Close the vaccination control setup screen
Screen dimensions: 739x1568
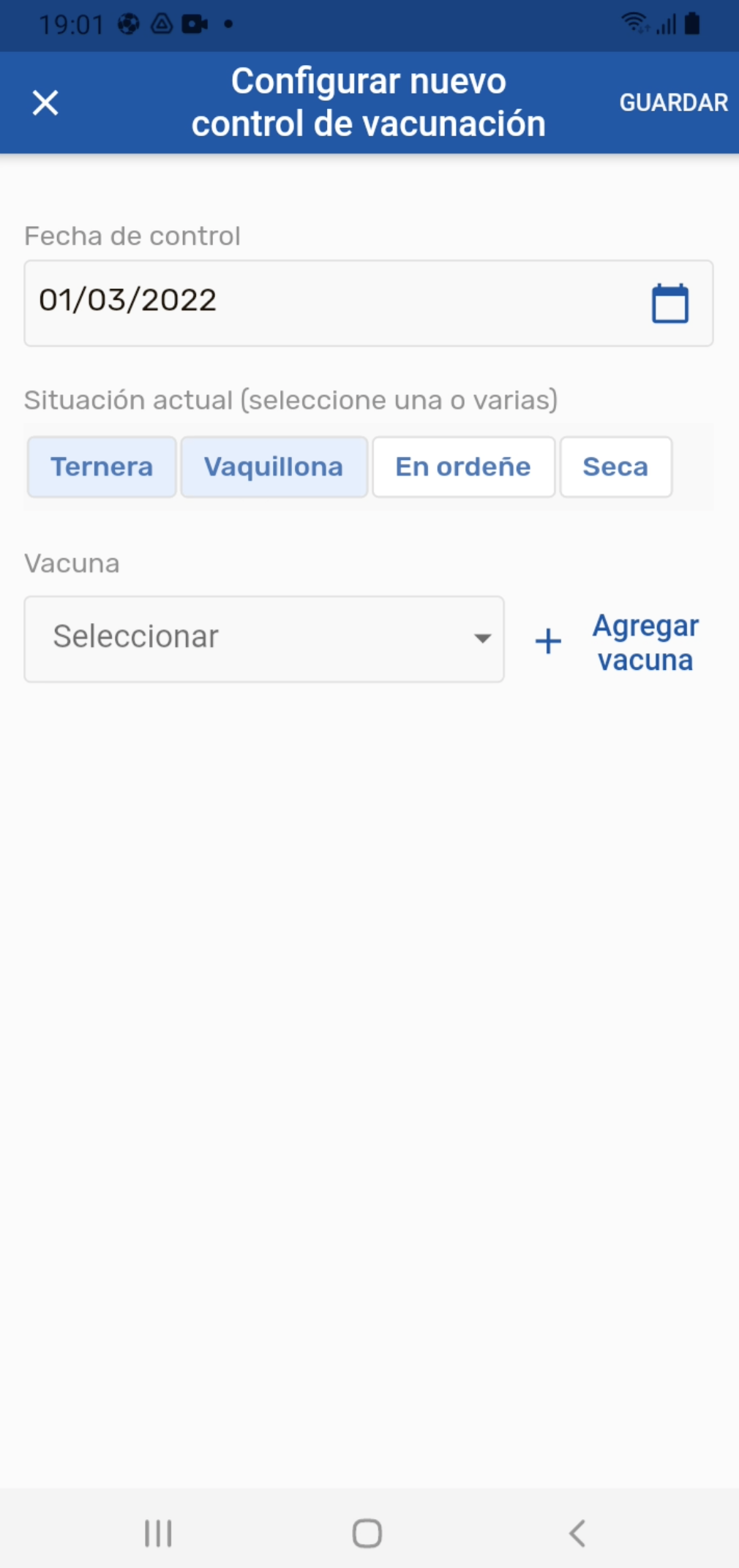pos(45,103)
